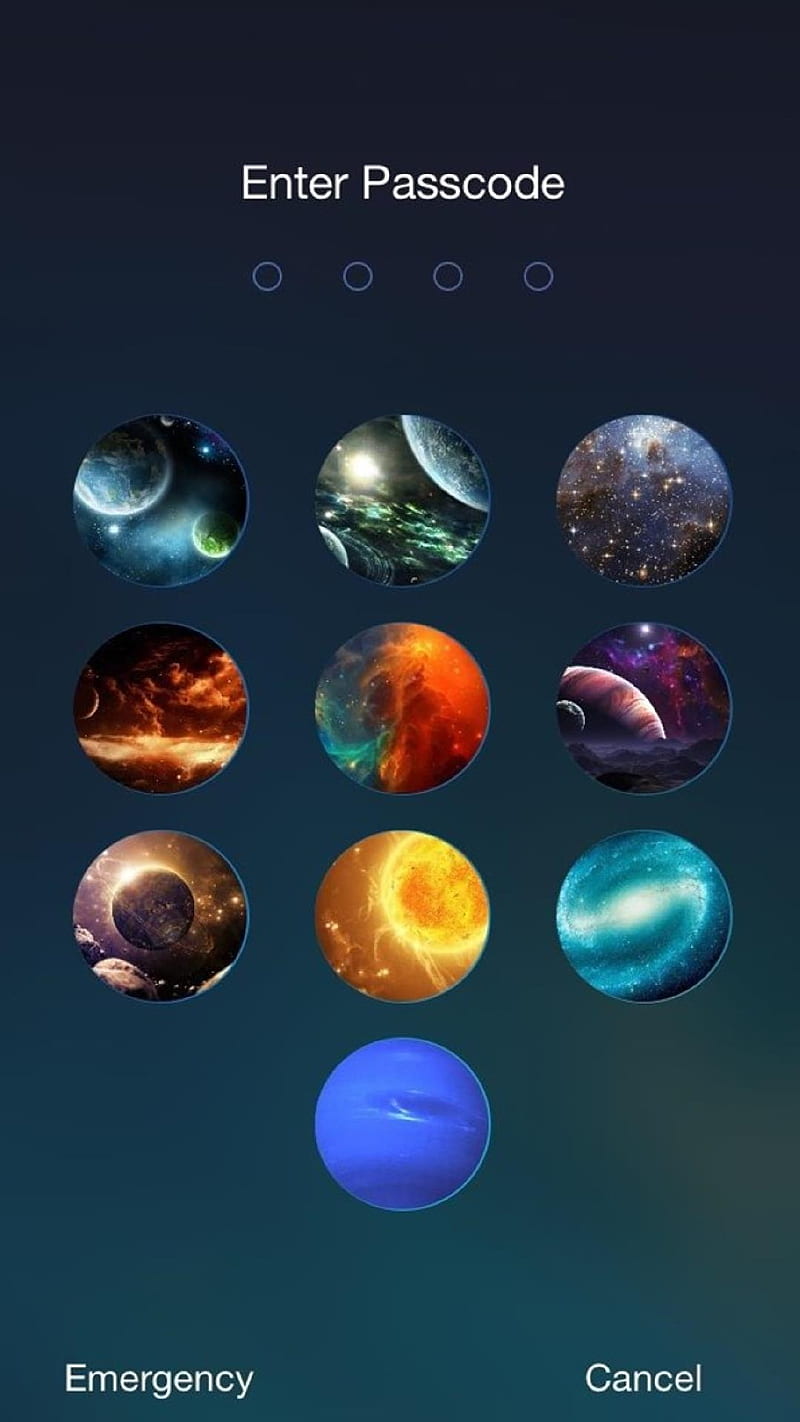Screen dimensions: 800x1422
Task: Choose the teal spiral galaxy key
Action: point(643,916)
